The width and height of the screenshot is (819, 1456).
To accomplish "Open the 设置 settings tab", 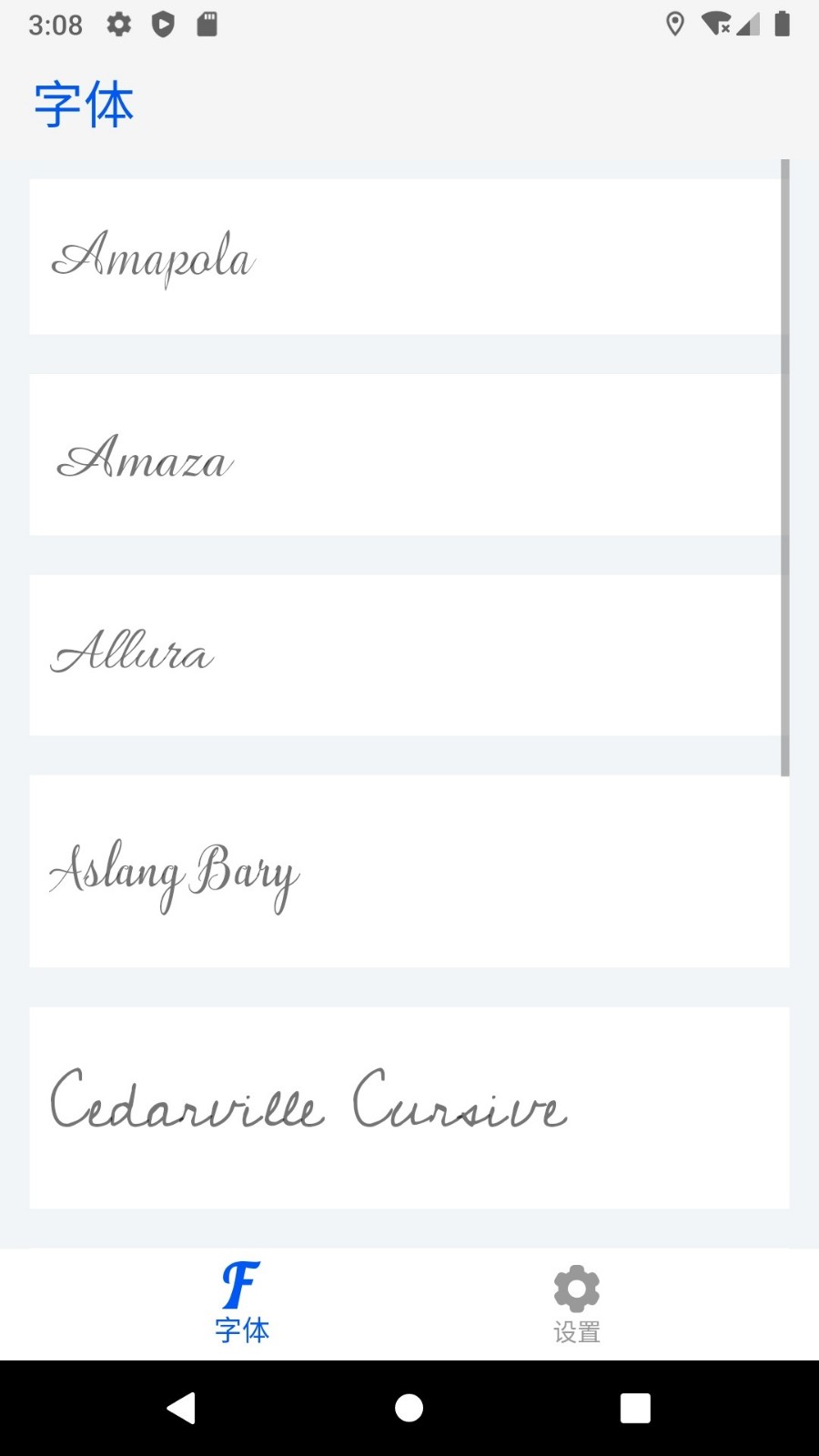I will (577, 1303).
